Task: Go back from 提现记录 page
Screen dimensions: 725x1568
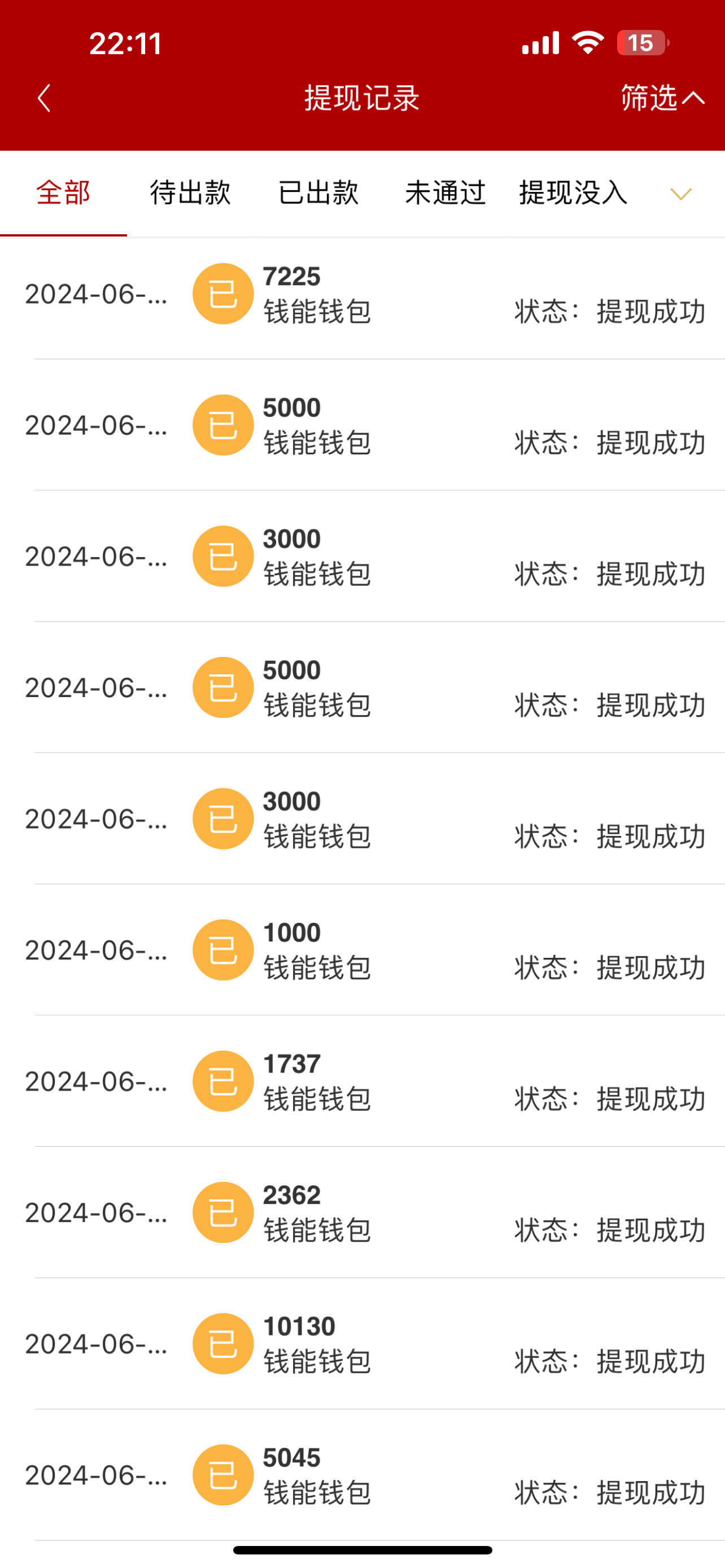Action: [x=44, y=98]
